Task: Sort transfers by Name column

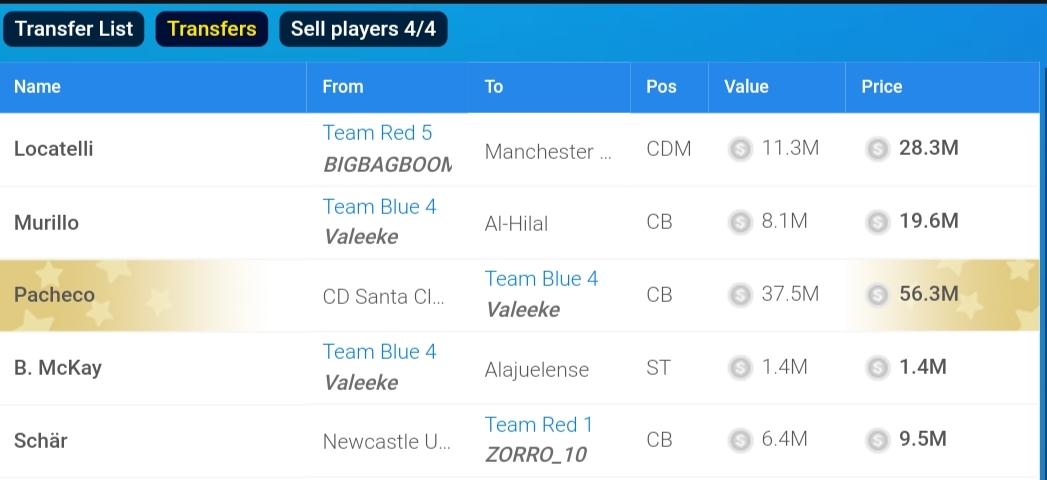Action: click(x=38, y=87)
